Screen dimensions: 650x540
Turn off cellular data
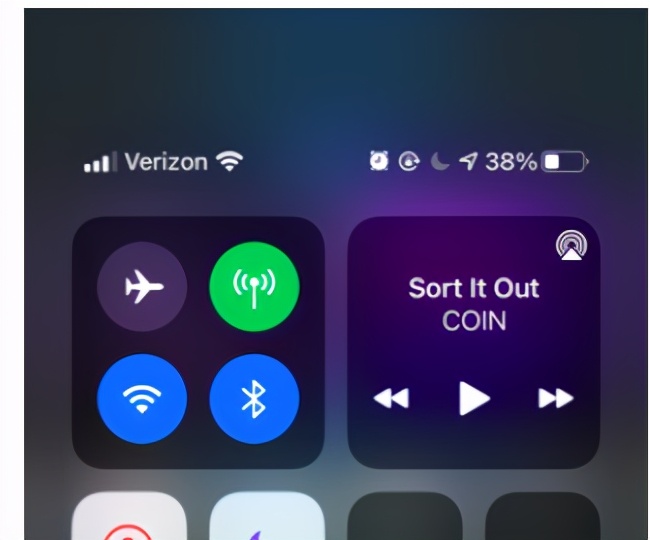(x=254, y=288)
